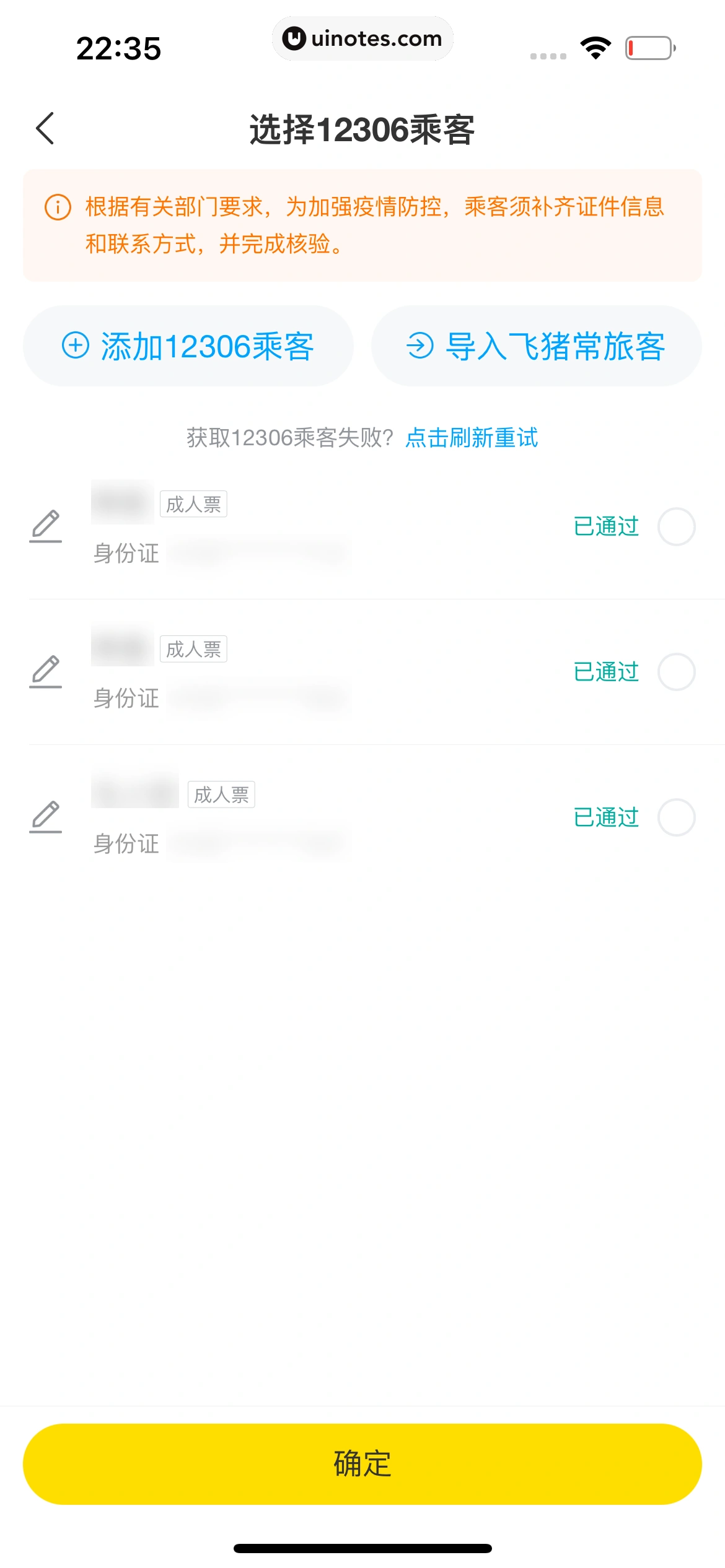
Task: Tap the 点击刷新重试 refresh link
Action: [x=472, y=438]
